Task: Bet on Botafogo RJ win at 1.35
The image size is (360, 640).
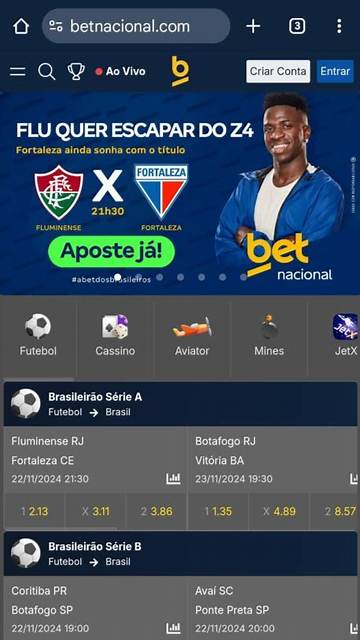Action: tap(218, 511)
